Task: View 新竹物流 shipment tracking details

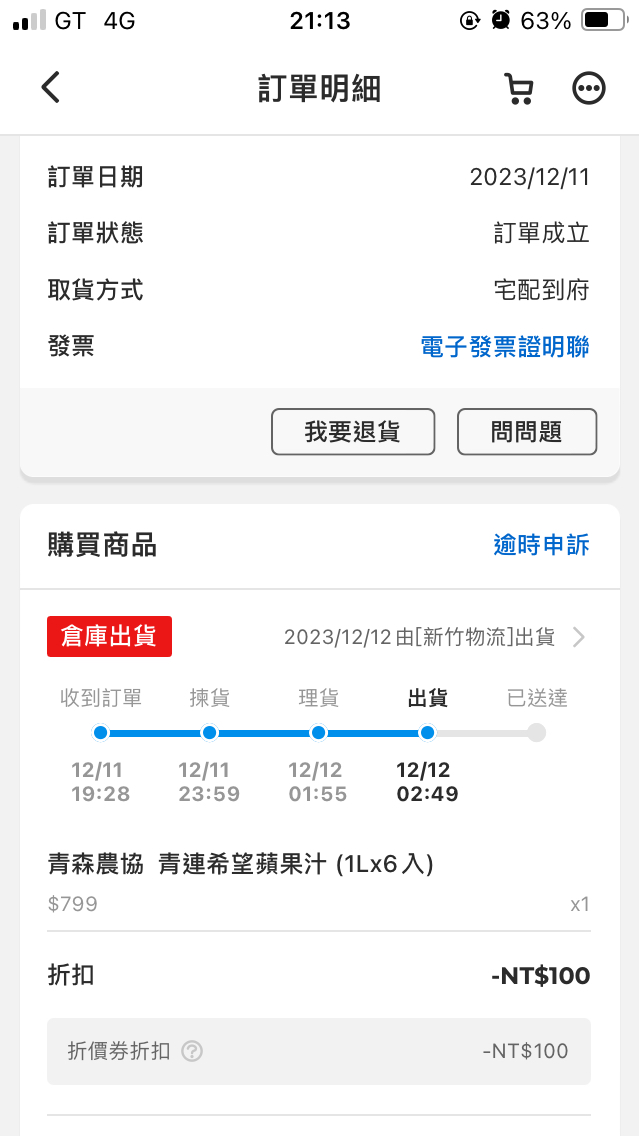Action: (434, 637)
